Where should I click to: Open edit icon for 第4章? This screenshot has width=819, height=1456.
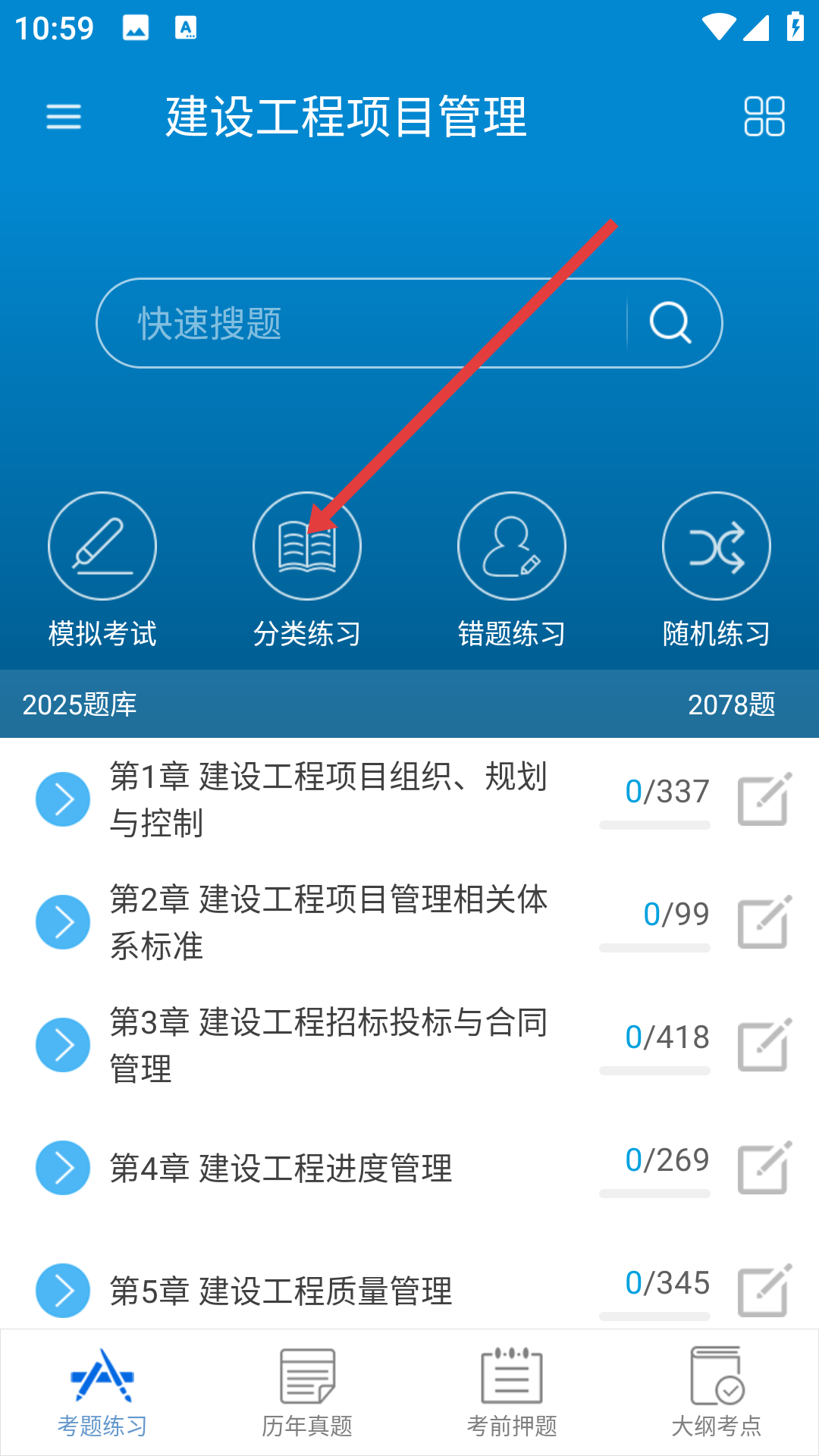click(764, 1168)
